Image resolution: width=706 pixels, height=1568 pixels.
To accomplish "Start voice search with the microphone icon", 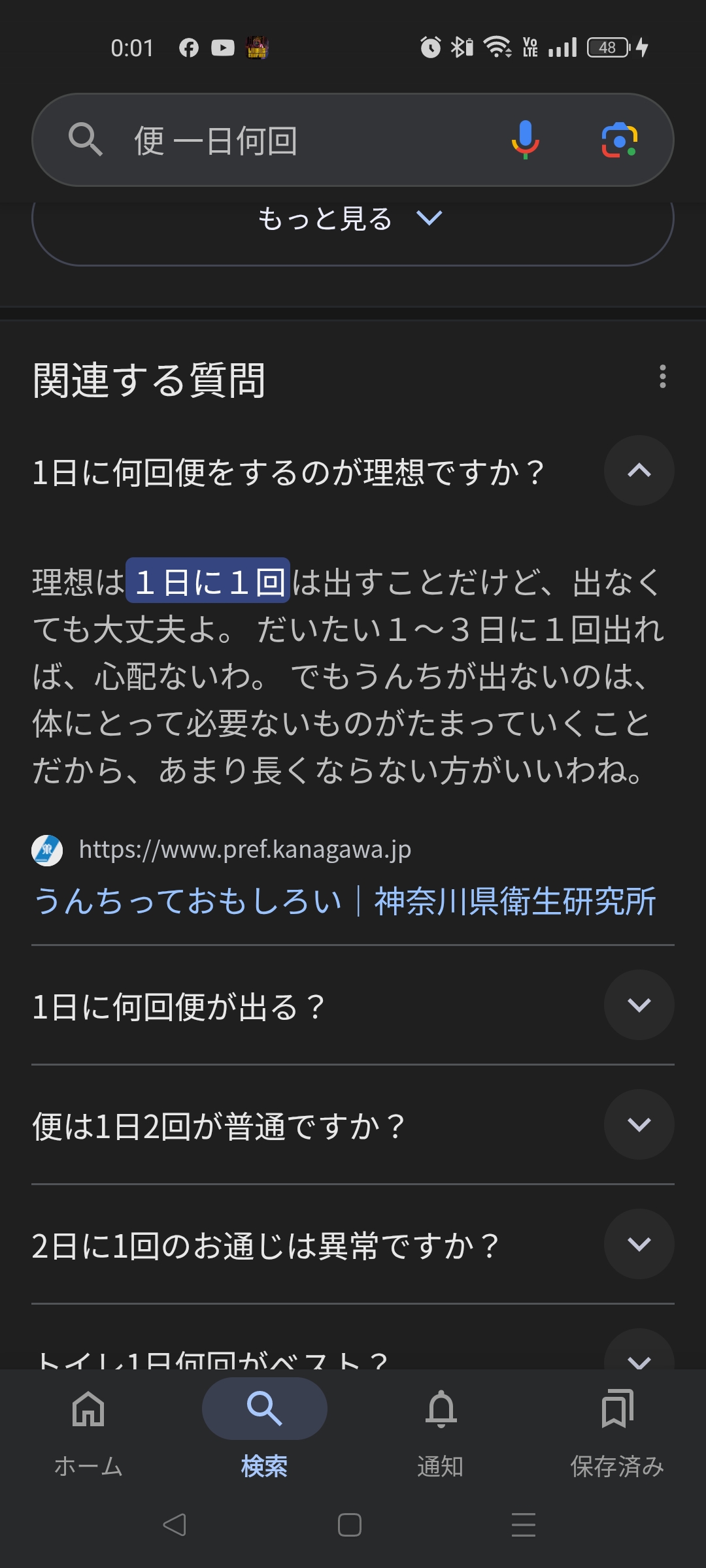I will coord(525,140).
